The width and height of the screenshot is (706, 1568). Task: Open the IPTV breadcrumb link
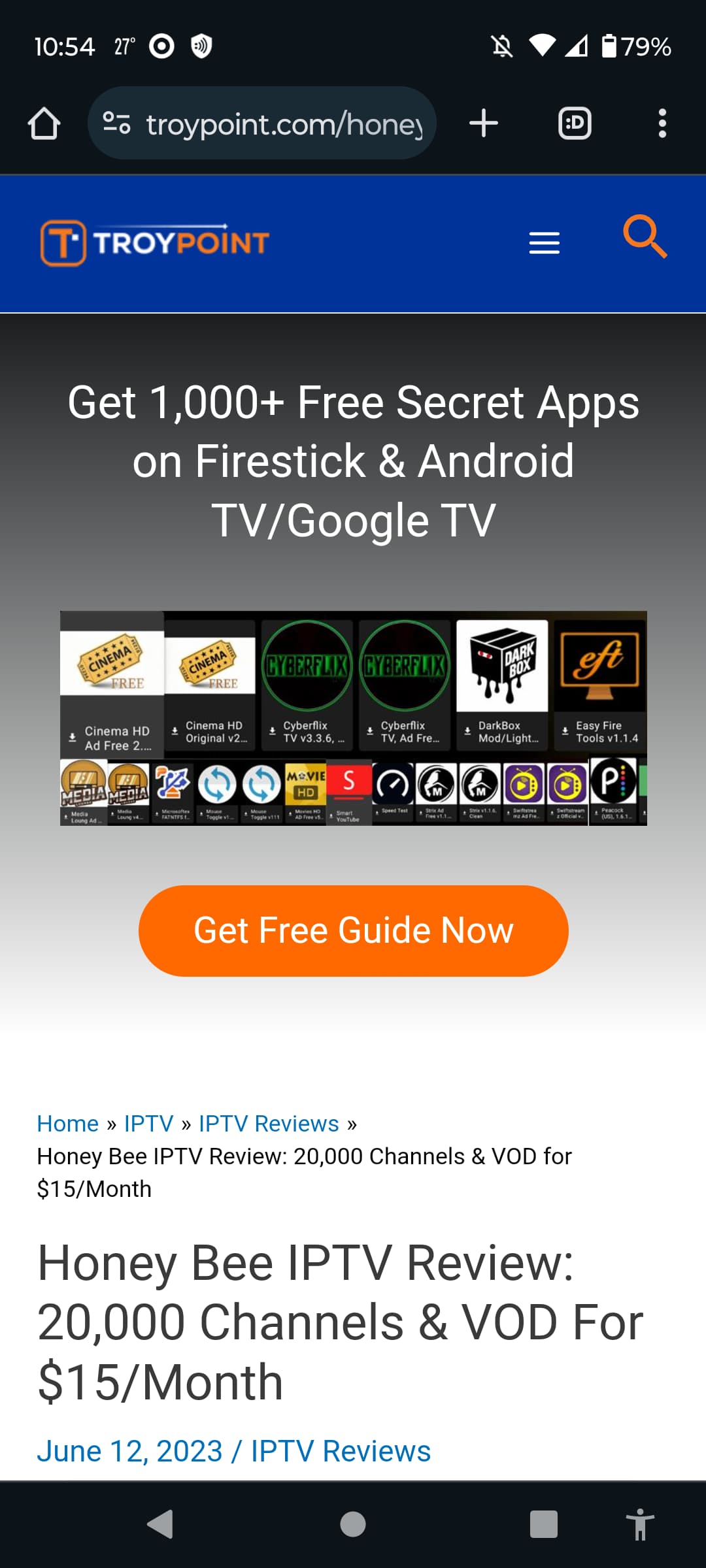148,1124
